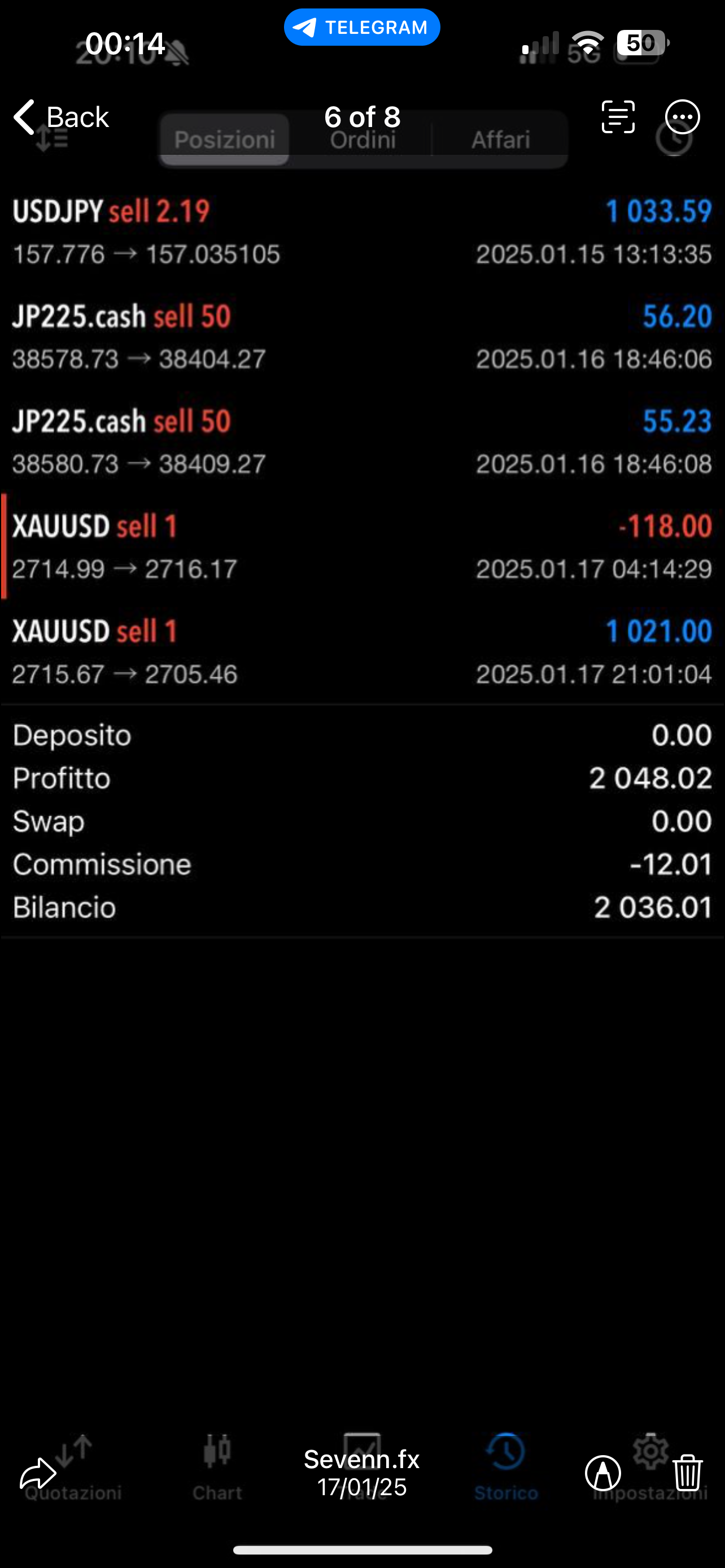
Task: Open the markup pen editor
Action: 602,1473
